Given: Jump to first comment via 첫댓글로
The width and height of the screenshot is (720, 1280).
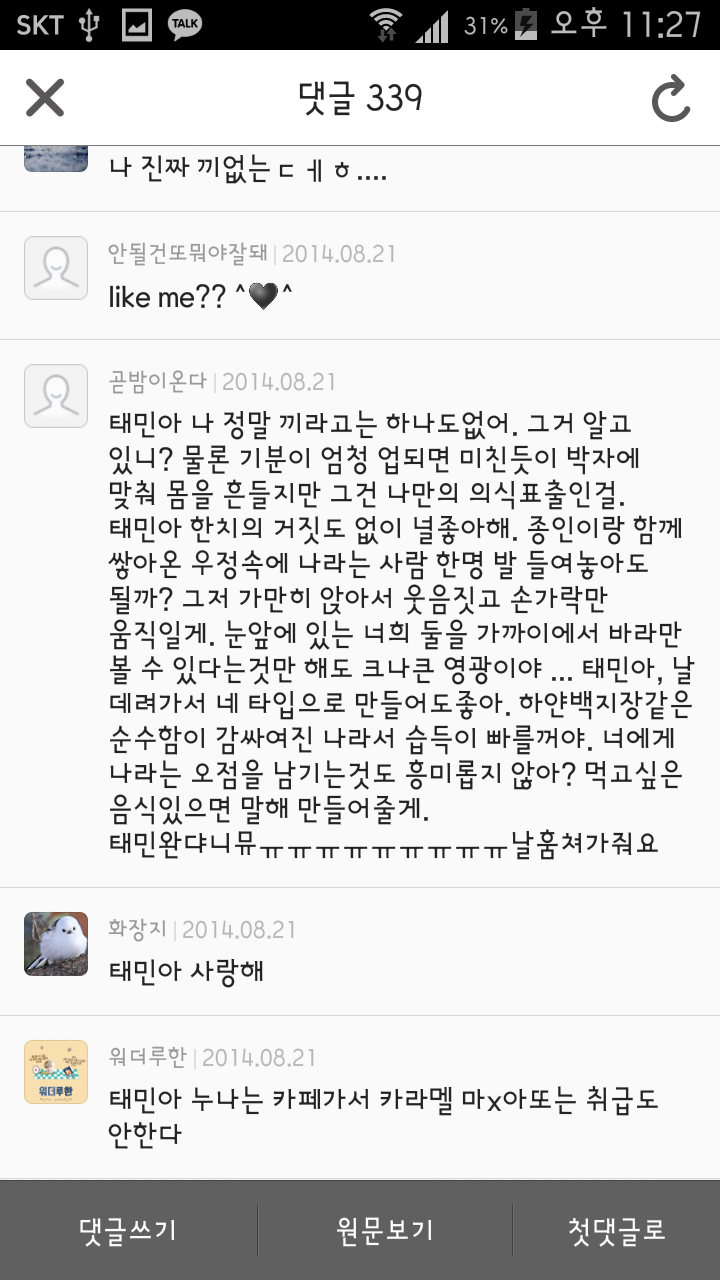Looking at the screenshot, I should 616,1230.
